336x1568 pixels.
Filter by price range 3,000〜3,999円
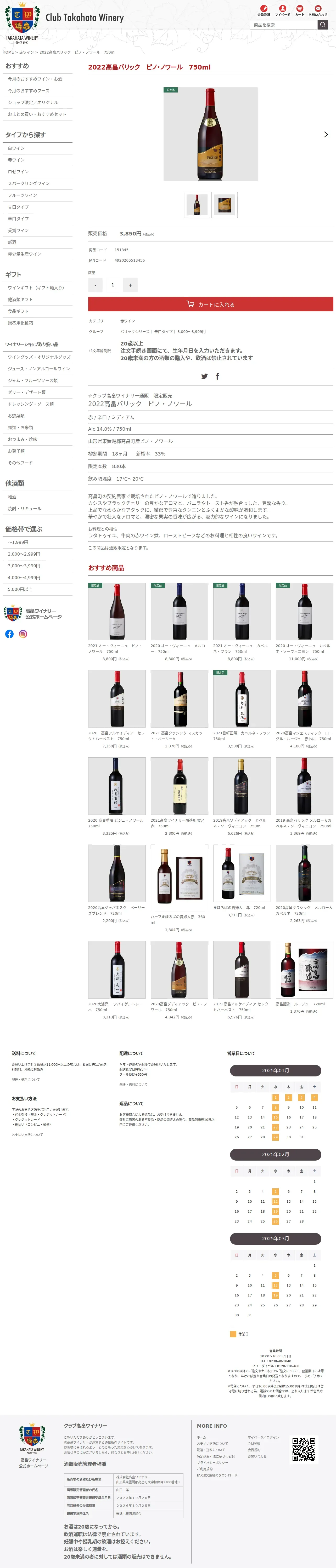click(x=24, y=566)
